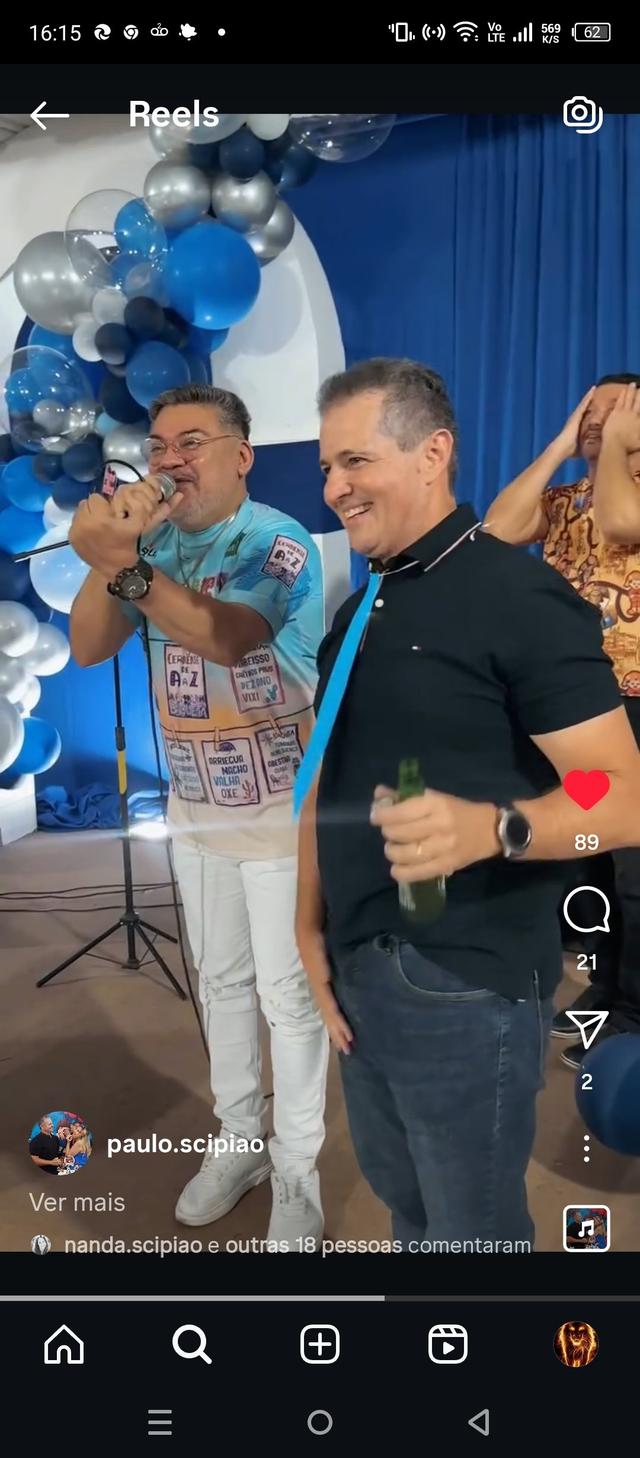Screen dimensions: 640x1458
Task: Open the audio track thumbnail
Action: pos(586,1229)
